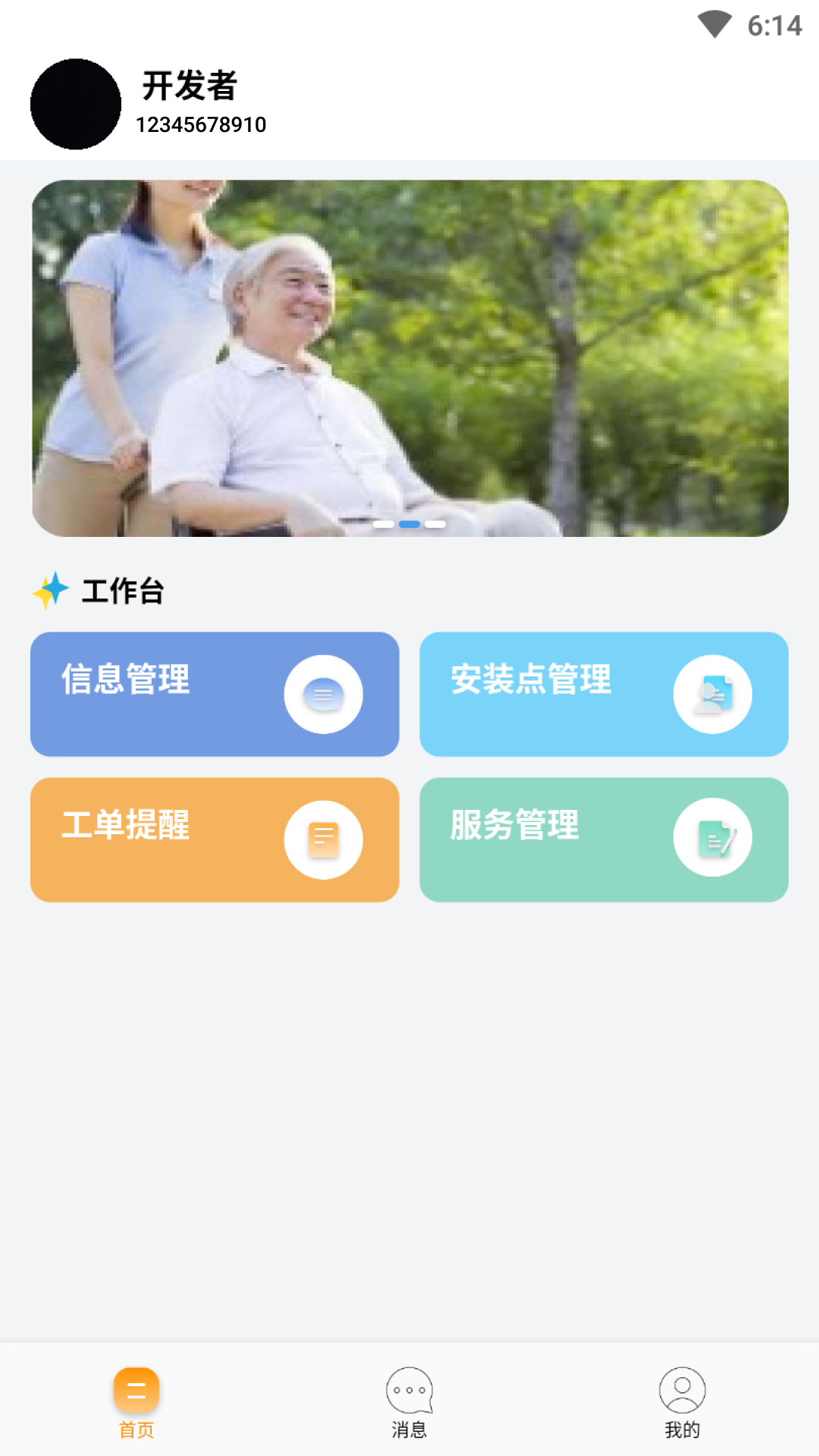The image size is (819, 1456).
Task: Click the 服务管理 edit-document icon
Action: [x=713, y=836]
